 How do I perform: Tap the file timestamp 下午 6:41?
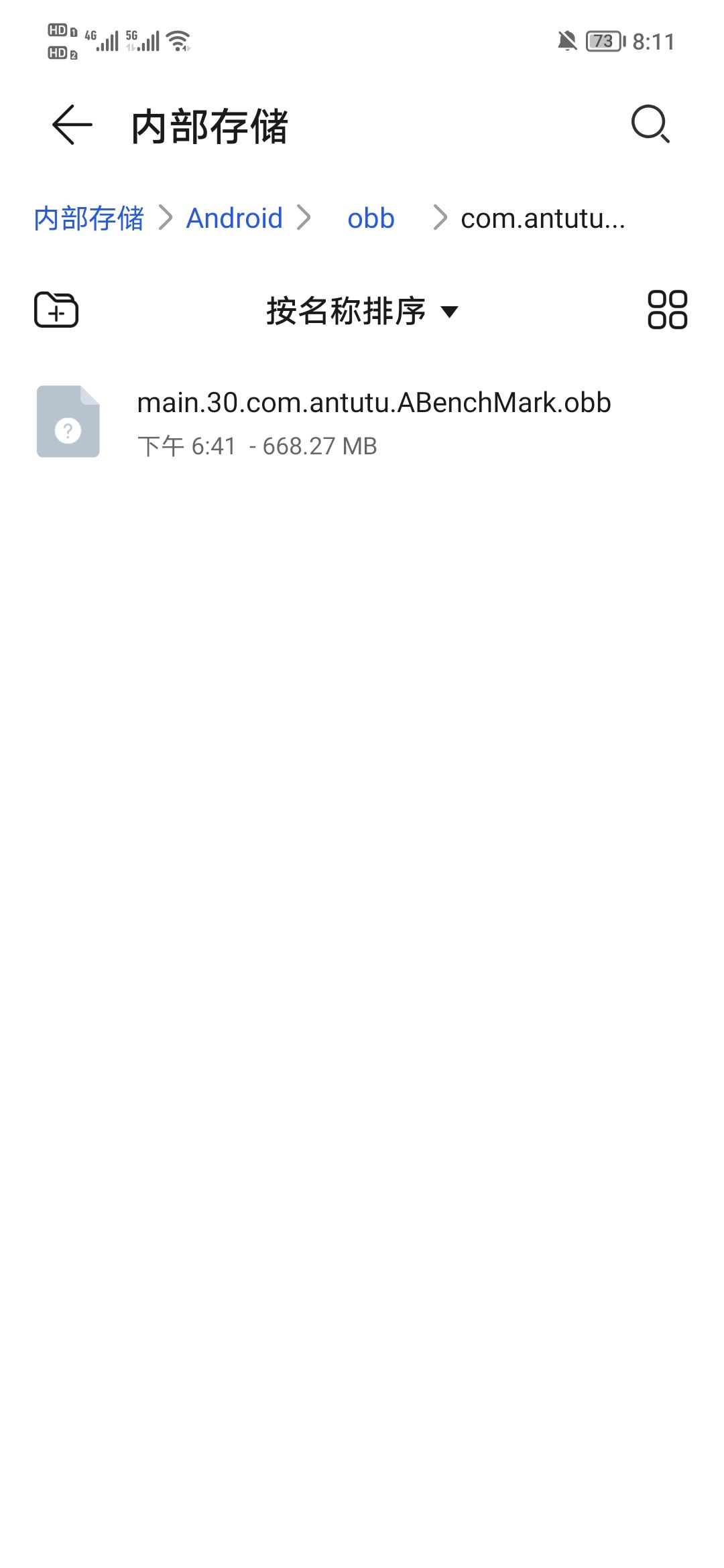point(188,445)
